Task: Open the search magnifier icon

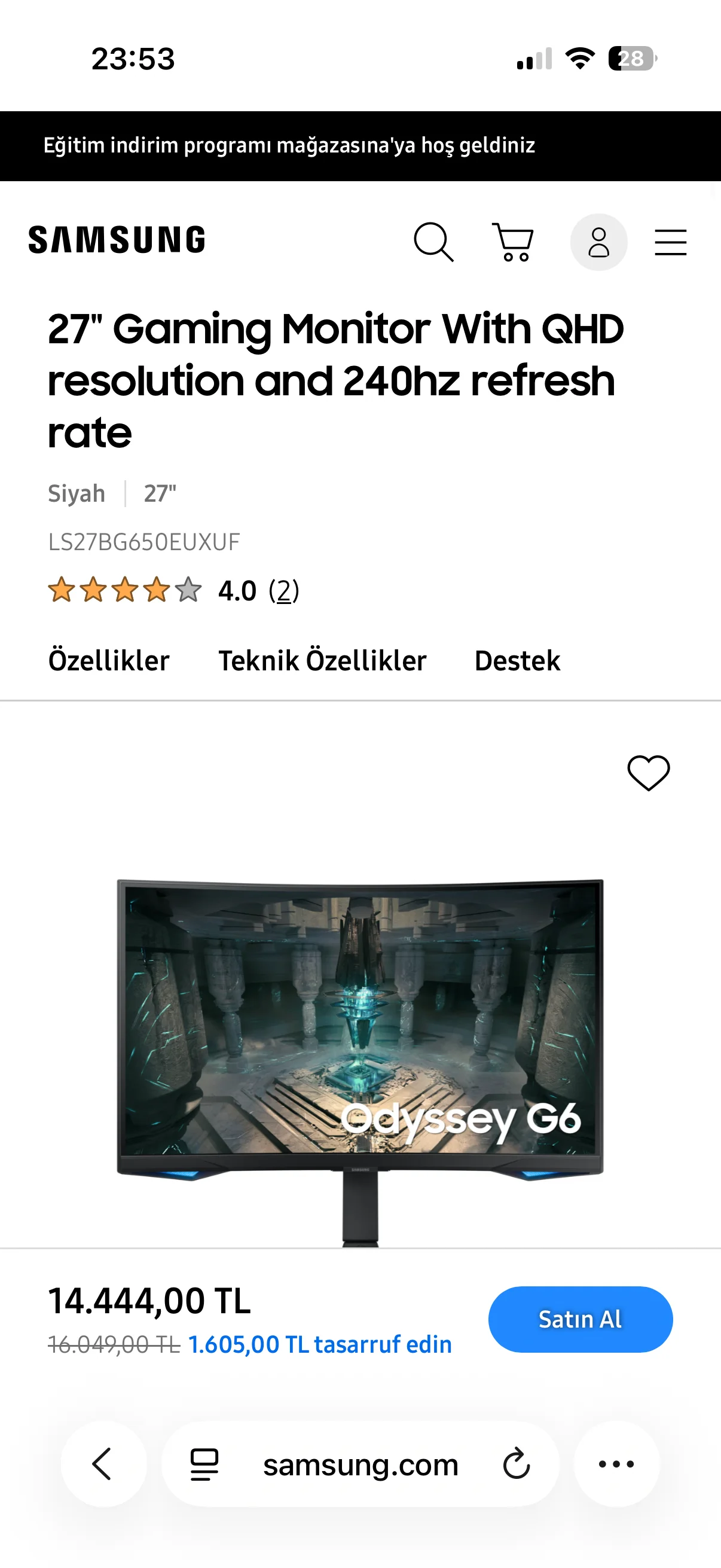Action: coord(433,242)
